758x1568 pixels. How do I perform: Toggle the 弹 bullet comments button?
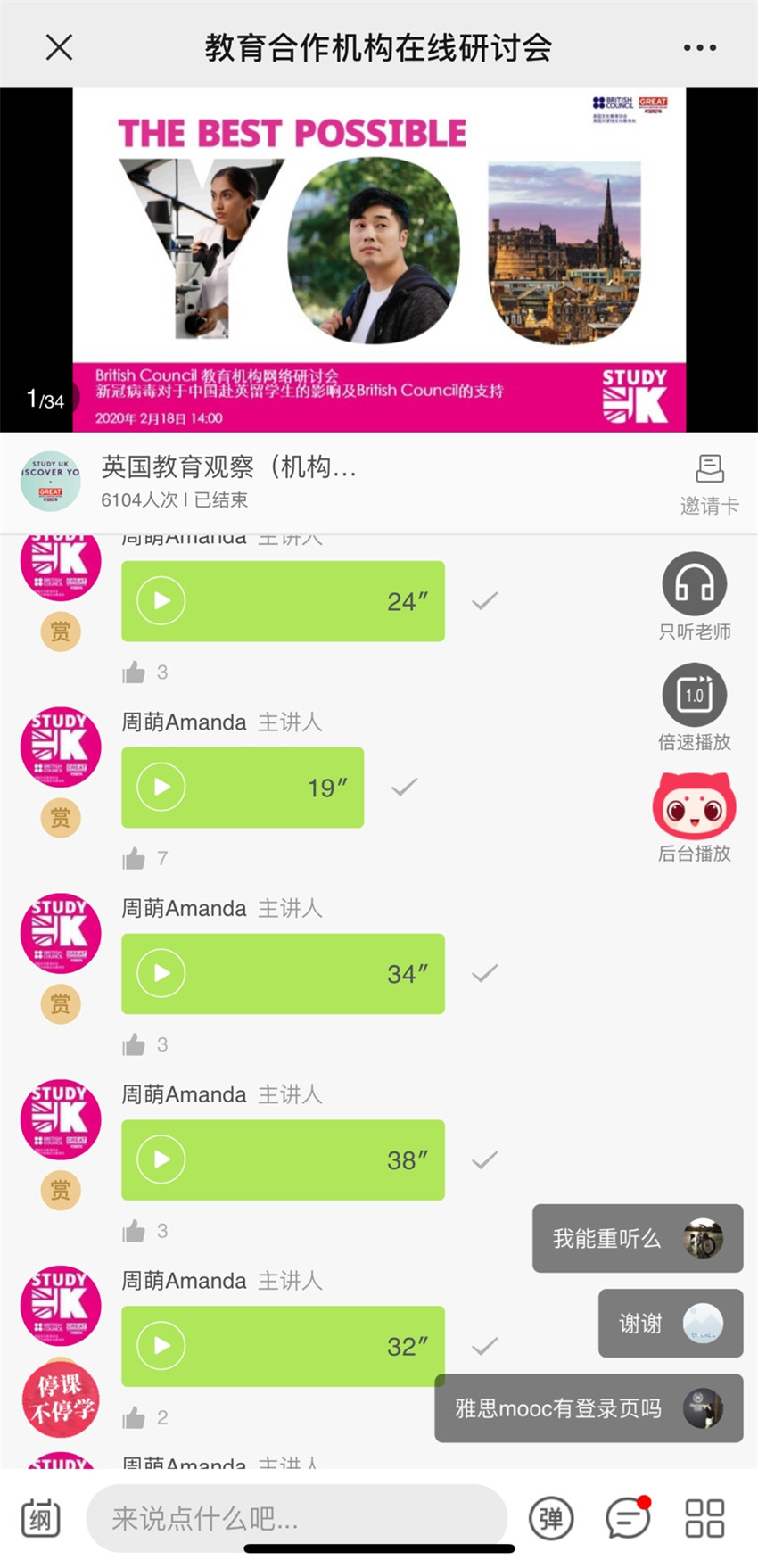[551, 1518]
